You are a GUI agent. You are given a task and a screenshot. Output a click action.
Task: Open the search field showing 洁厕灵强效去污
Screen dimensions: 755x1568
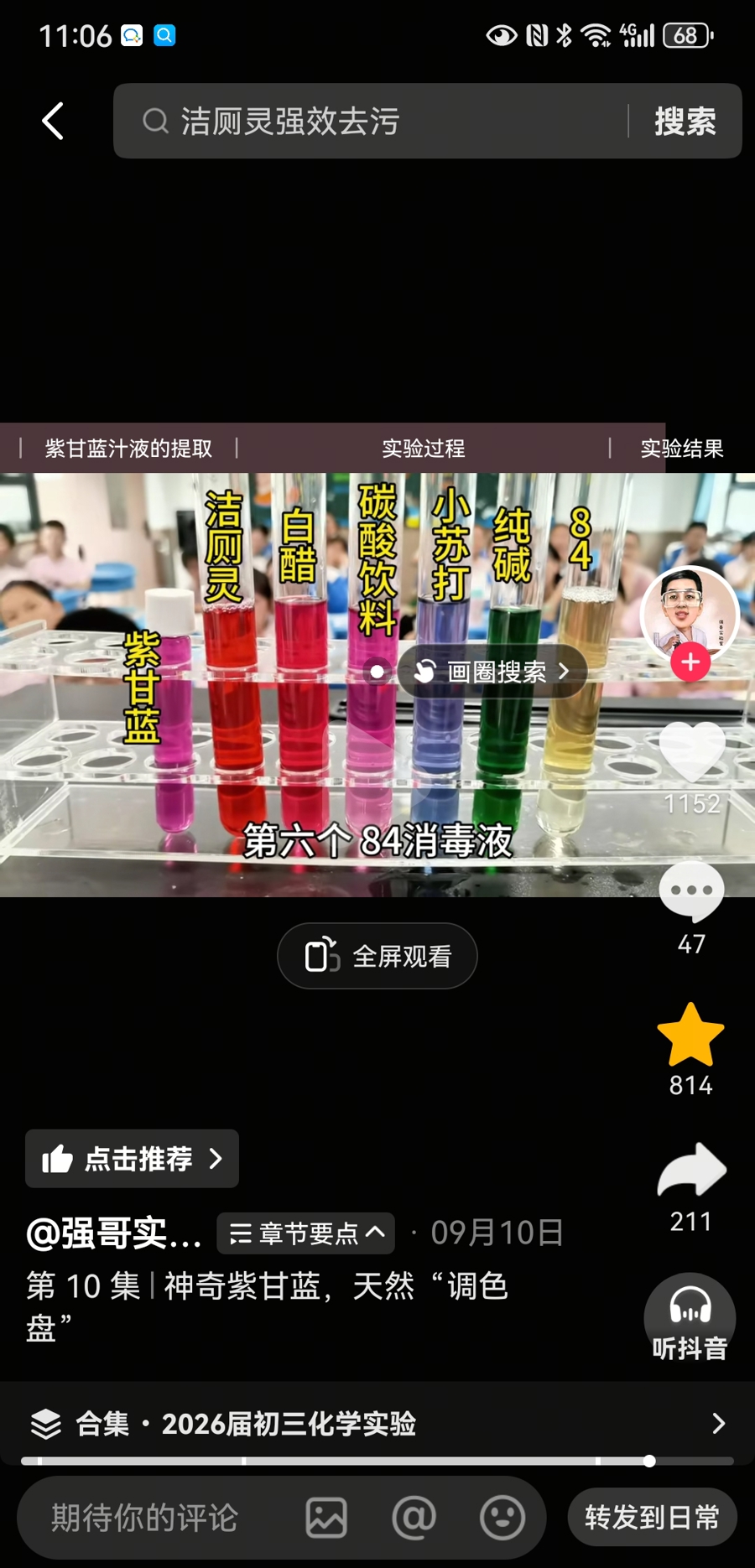coord(369,122)
